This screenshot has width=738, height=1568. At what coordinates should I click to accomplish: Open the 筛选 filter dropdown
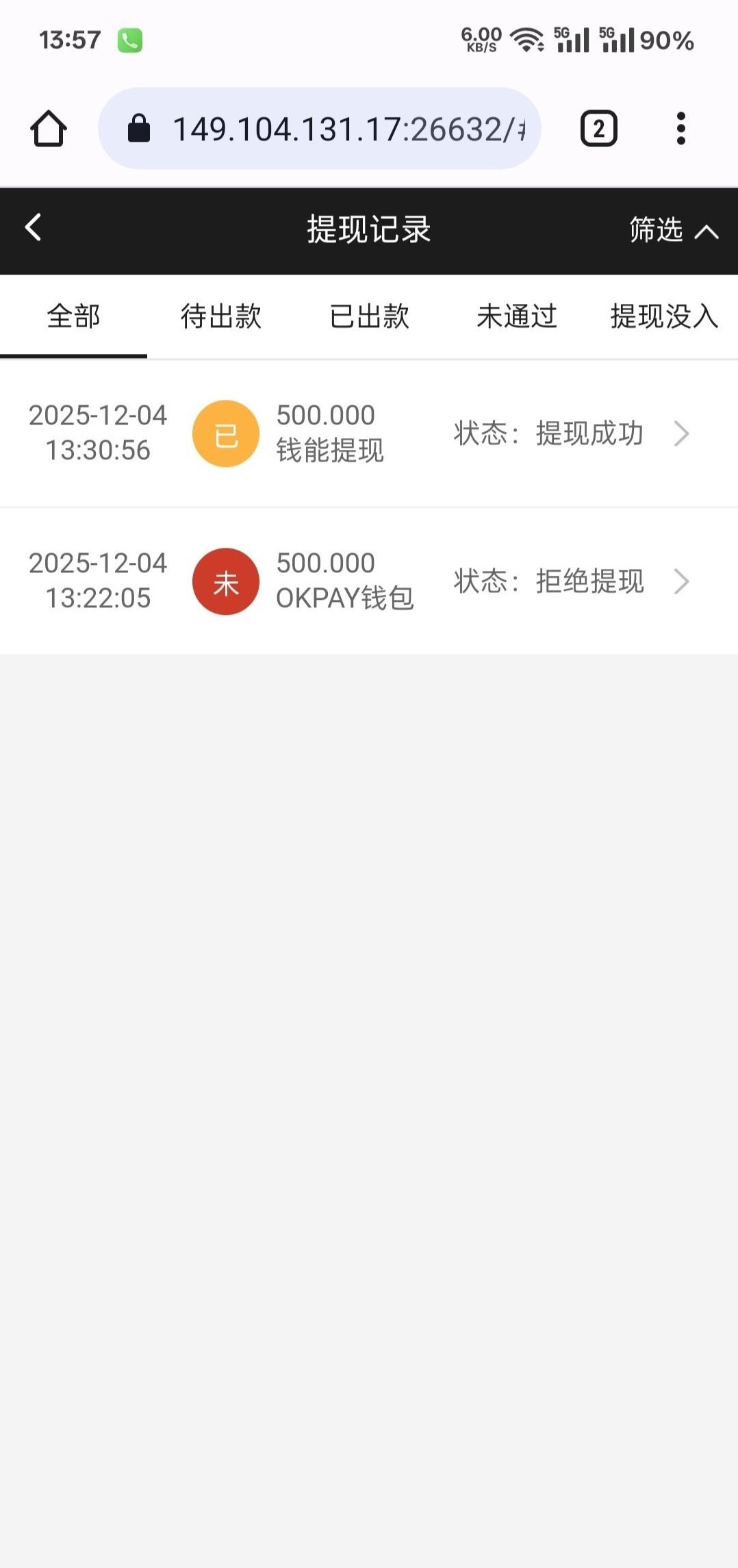[x=672, y=230]
